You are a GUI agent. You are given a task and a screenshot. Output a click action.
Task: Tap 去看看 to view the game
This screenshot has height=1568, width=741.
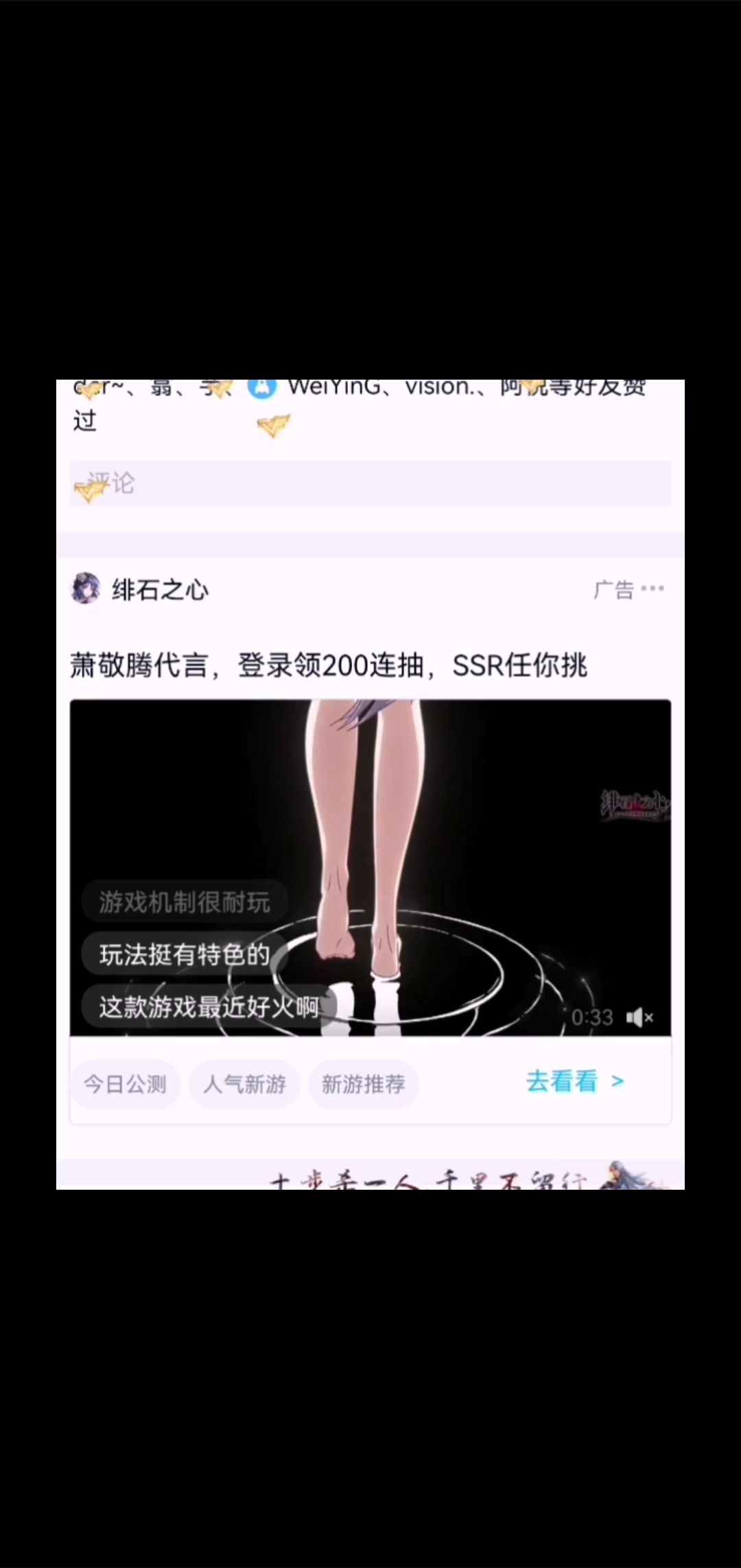[x=575, y=1082]
